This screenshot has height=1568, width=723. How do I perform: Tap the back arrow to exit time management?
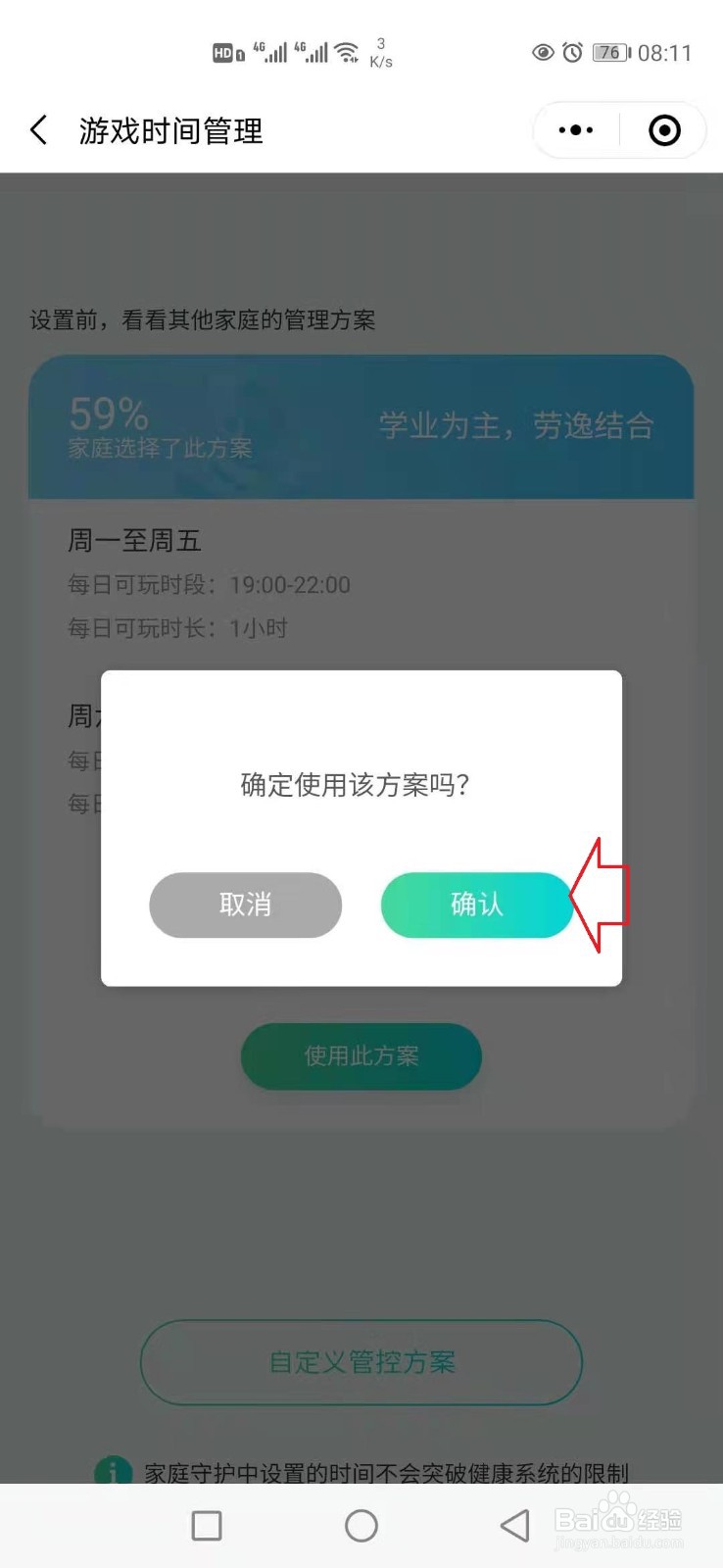point(37,129)
